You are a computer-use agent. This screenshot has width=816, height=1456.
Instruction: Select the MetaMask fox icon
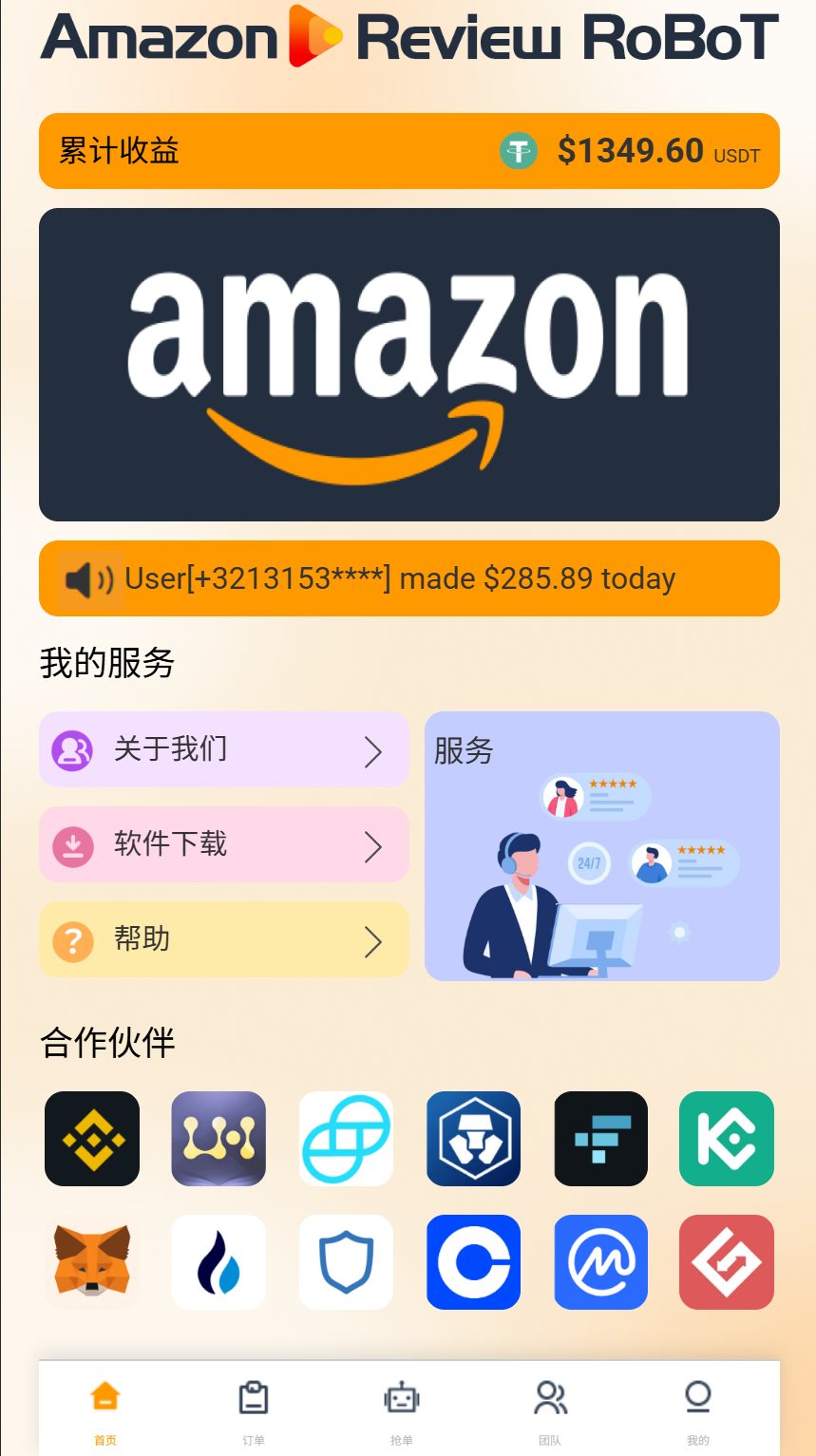tap(91, 1262)
